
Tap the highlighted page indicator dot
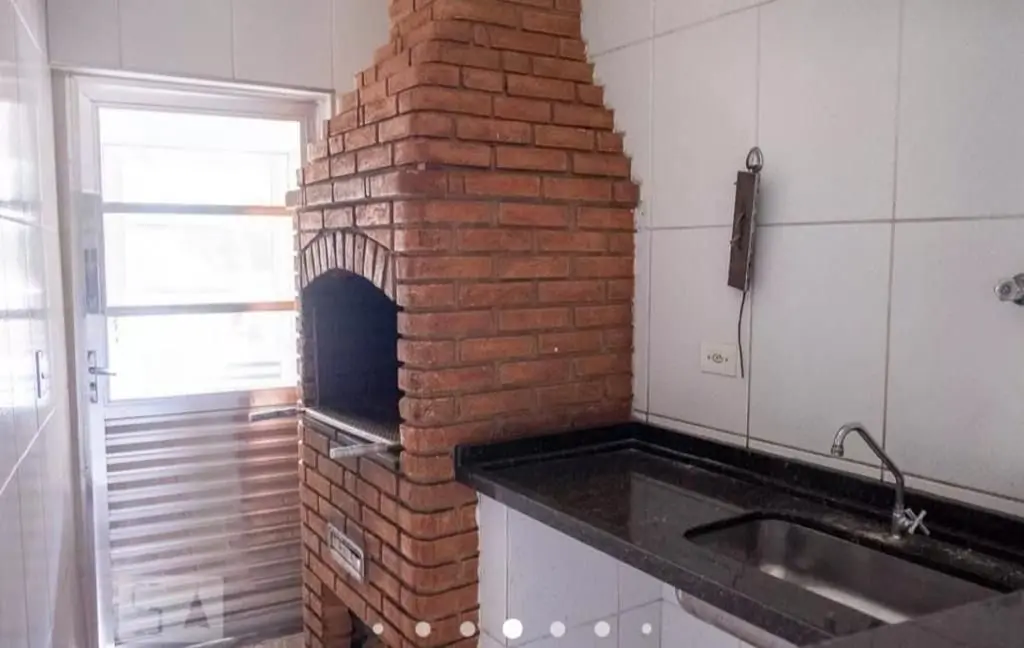[512, 628]
